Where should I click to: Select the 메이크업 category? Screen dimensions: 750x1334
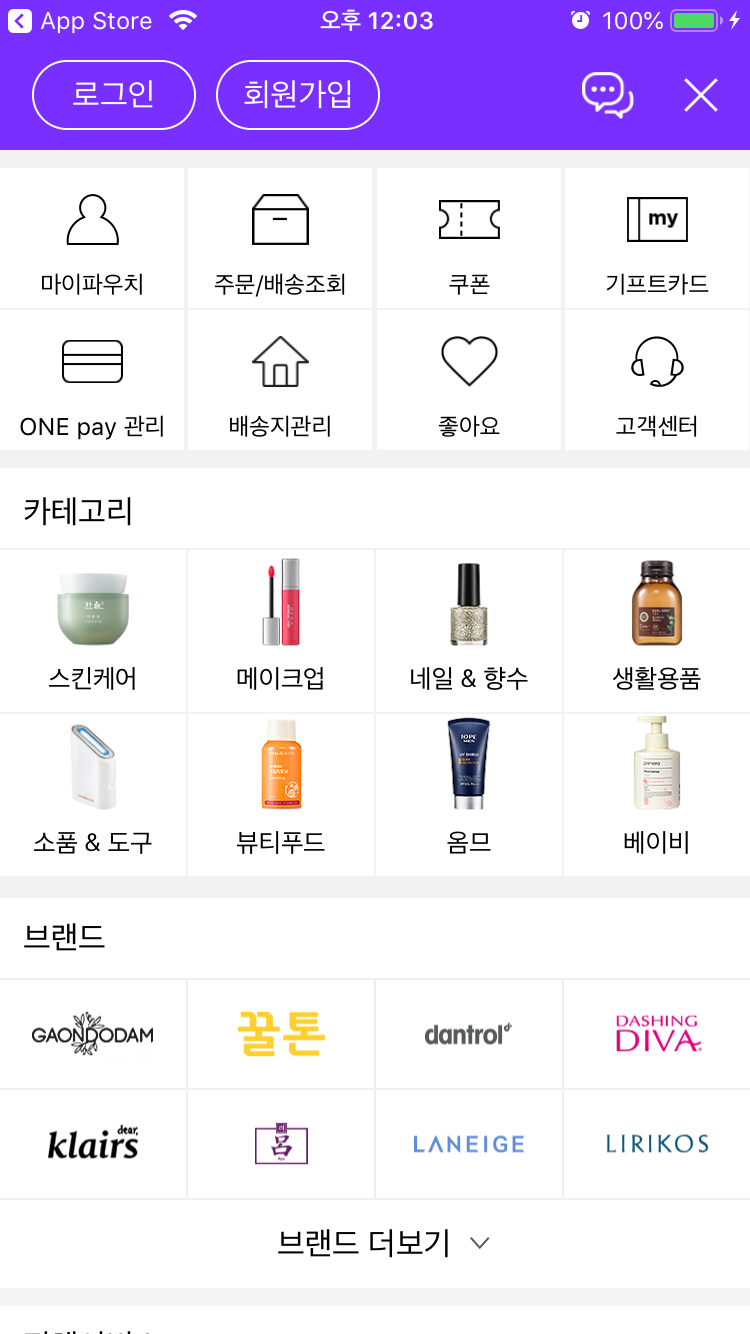point(280,630)
